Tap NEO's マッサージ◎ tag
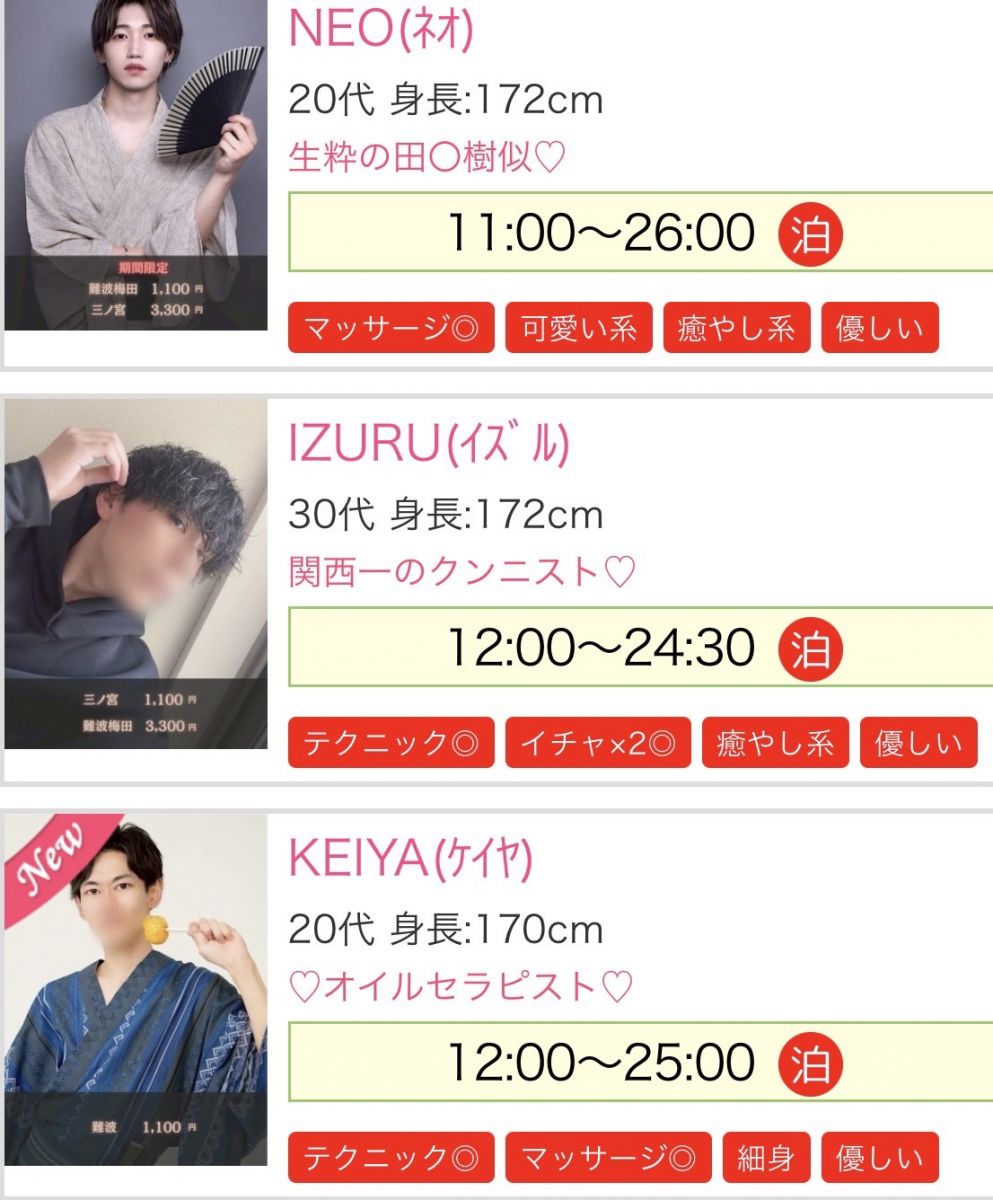993x1200 pixels. [x=391, y=328]
